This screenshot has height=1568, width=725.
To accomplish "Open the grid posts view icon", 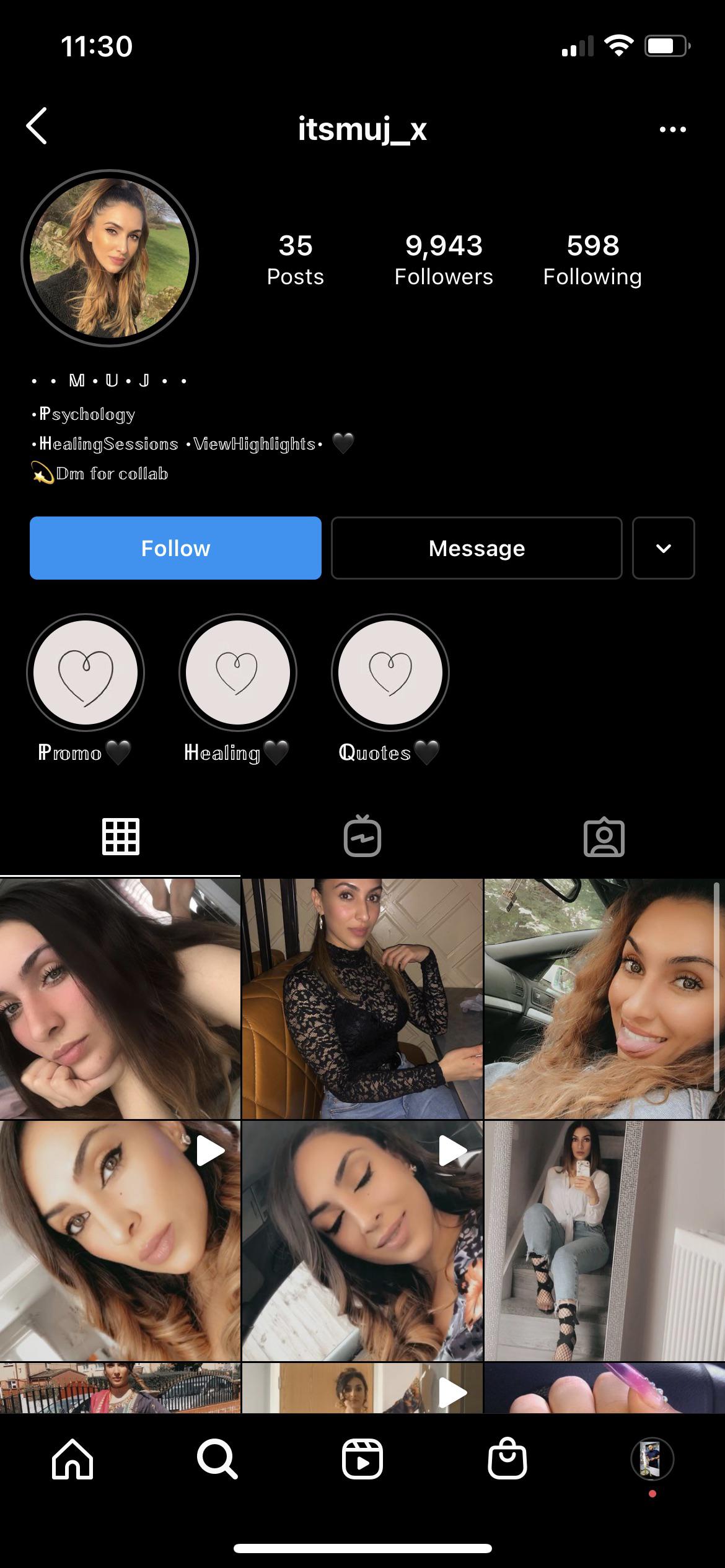I will 120,836.
